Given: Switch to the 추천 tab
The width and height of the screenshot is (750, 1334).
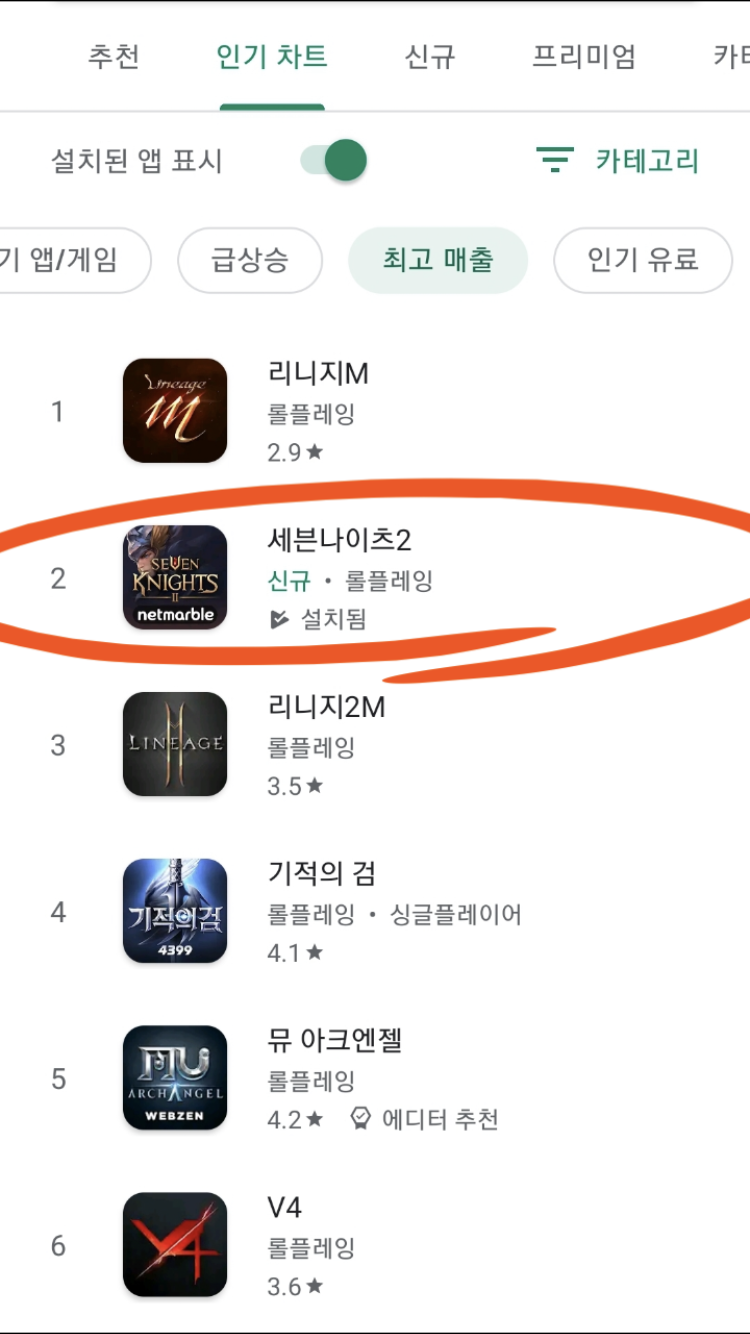Looking at the screenshot, I should (113, 57).
